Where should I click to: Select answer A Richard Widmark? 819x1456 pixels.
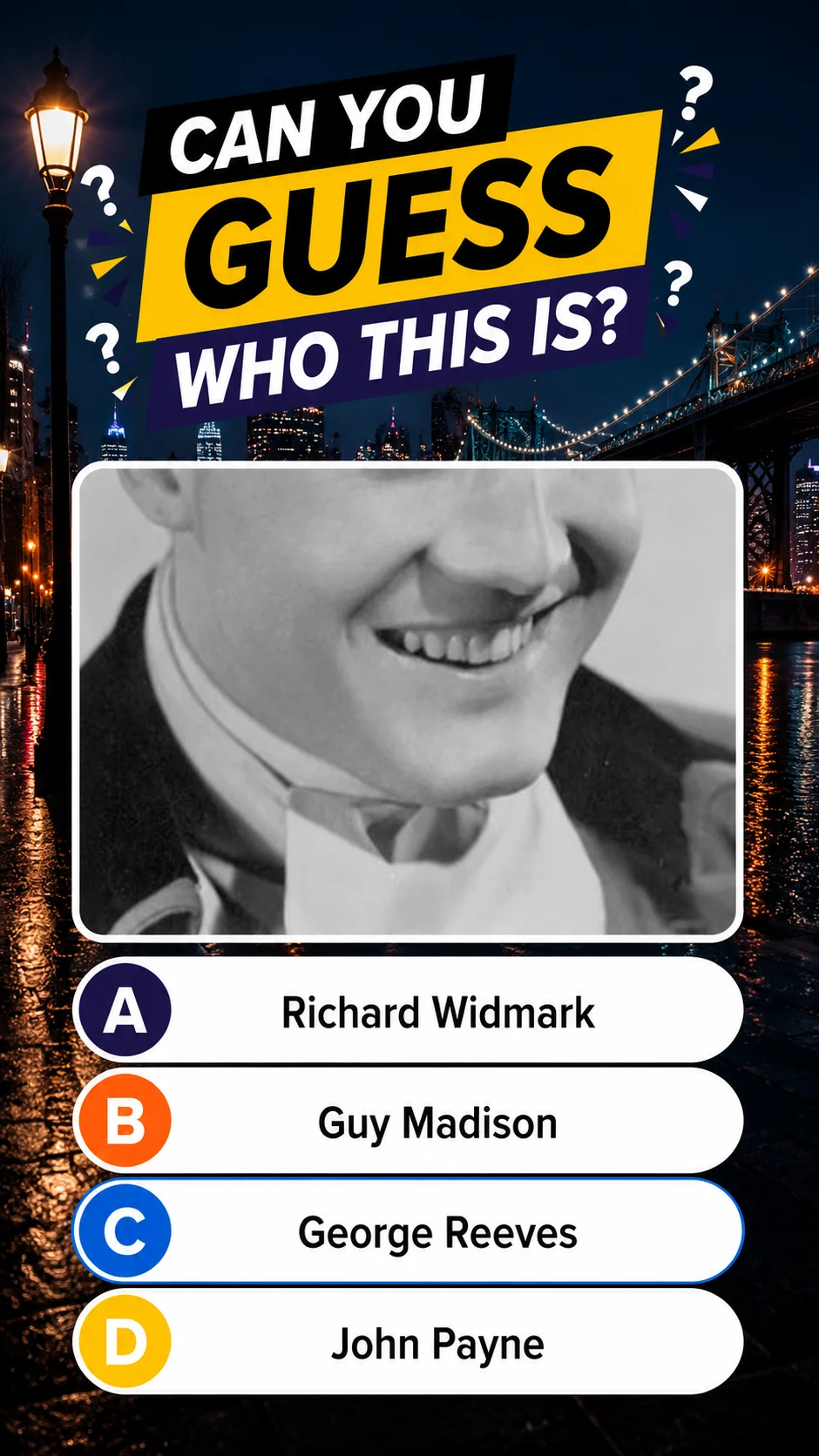pyautogui.click(x=408, y=1010)
